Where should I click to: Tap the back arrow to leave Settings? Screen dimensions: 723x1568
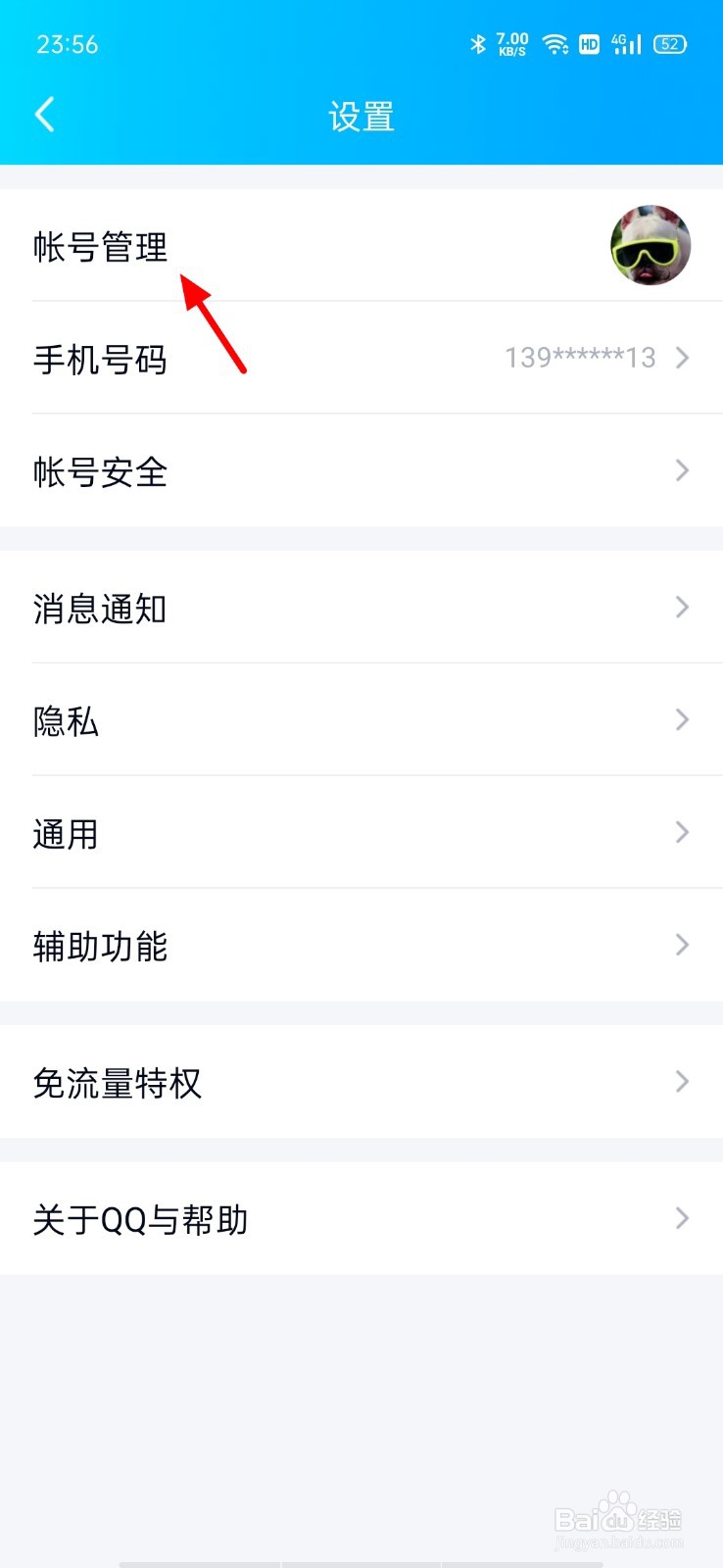point(45,115)
